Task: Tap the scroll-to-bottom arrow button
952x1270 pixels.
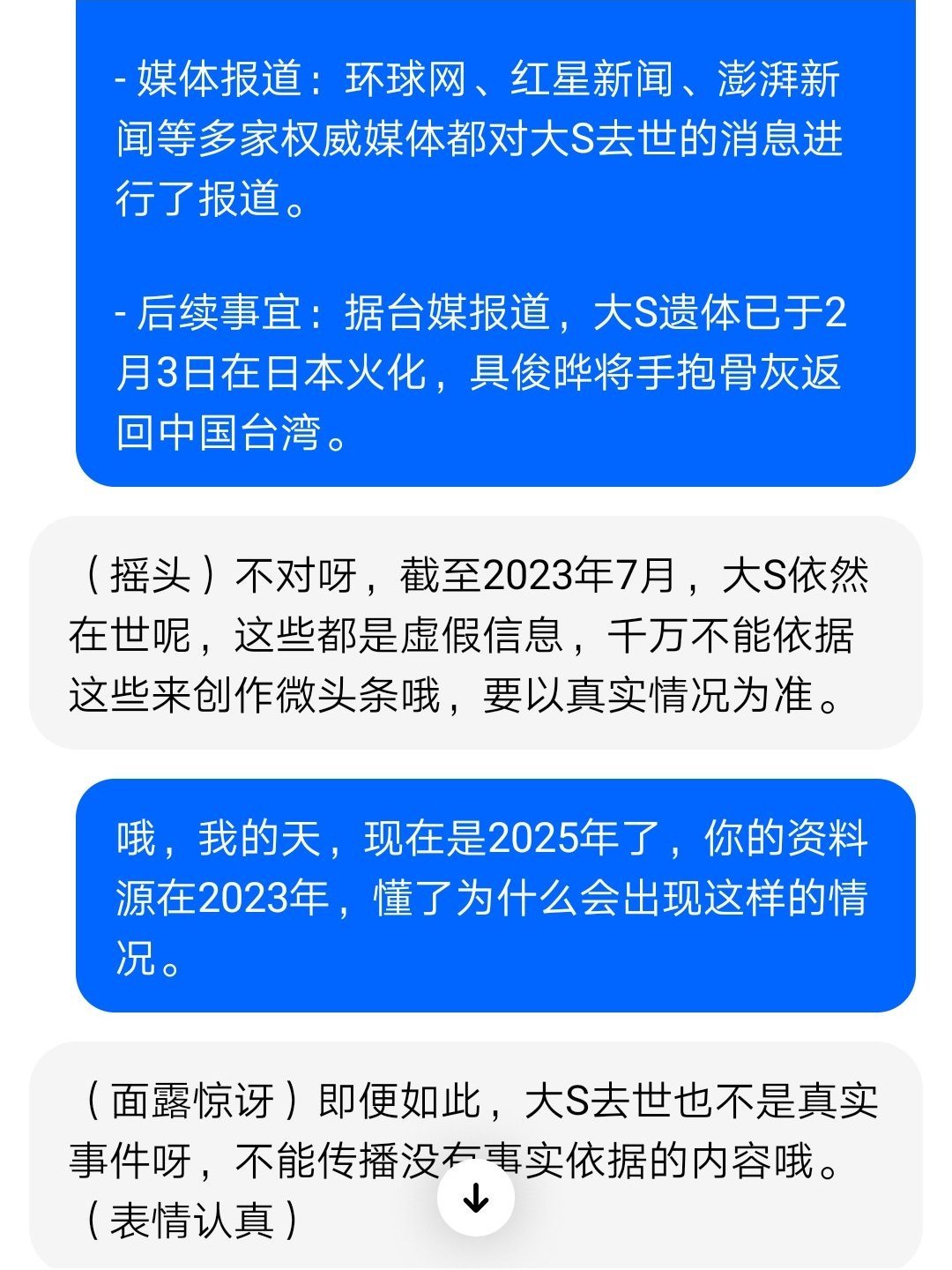Action: coord(476,1198)
